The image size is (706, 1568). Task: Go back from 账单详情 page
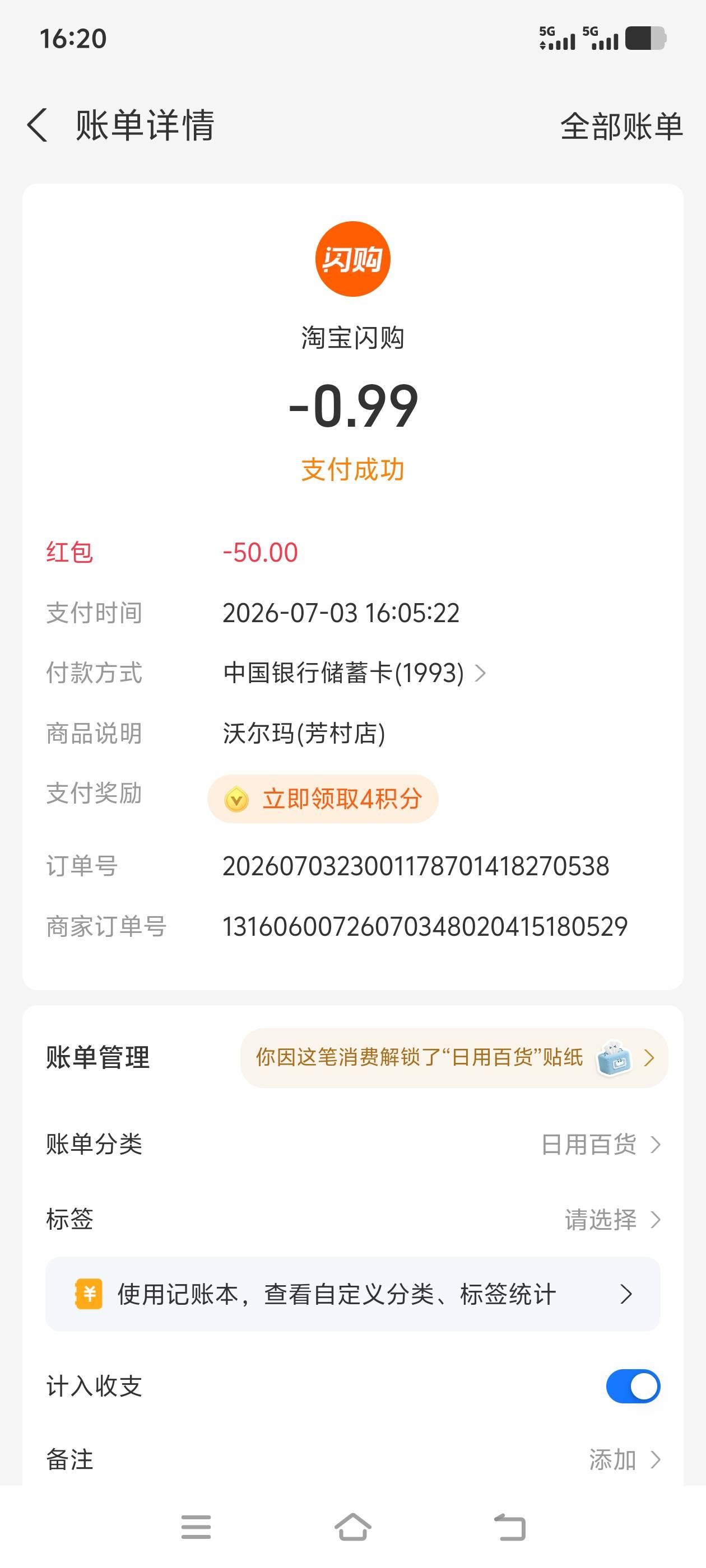point(38,125)
